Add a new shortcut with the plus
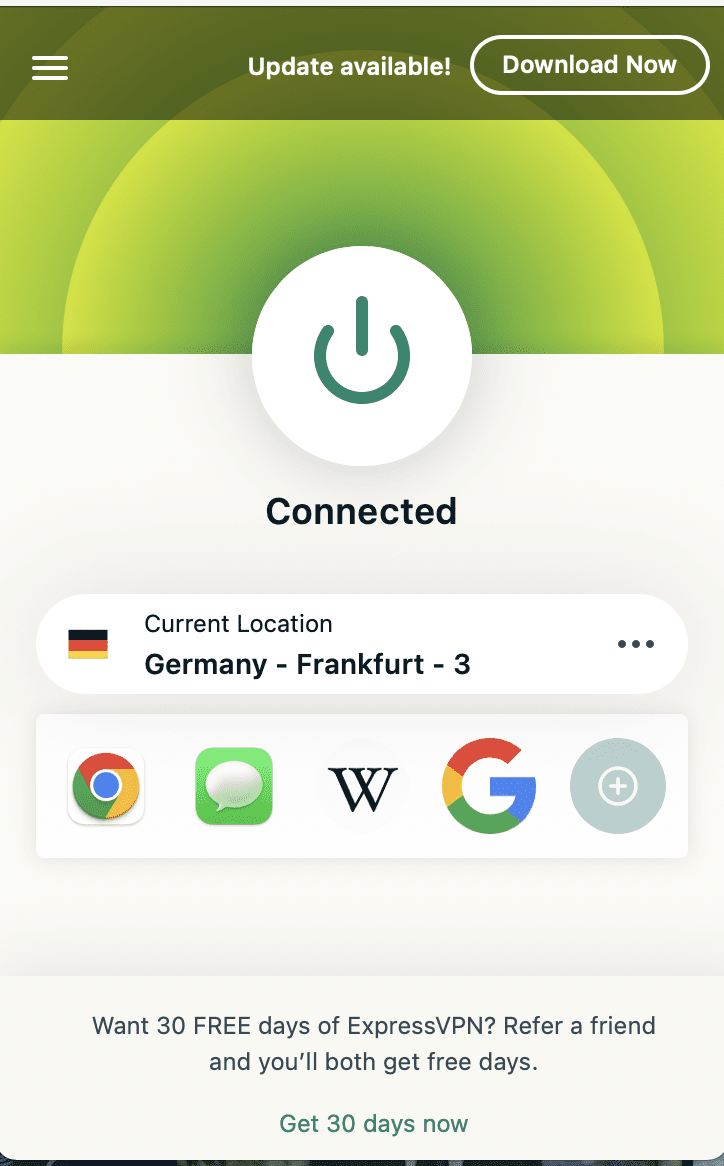The width and height of the screenshot is (724, 1166). (x=618, y=786)
